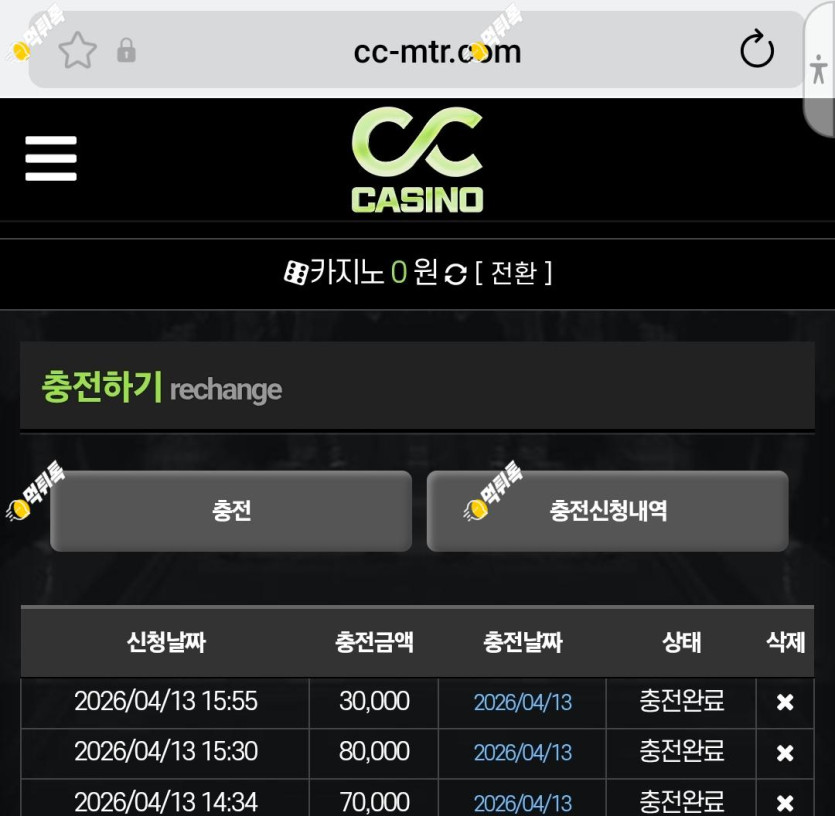The width and height of the screenshot is (835, 816).
Task: Open the 충전신청내역 tab
Action: coord(608,511)
